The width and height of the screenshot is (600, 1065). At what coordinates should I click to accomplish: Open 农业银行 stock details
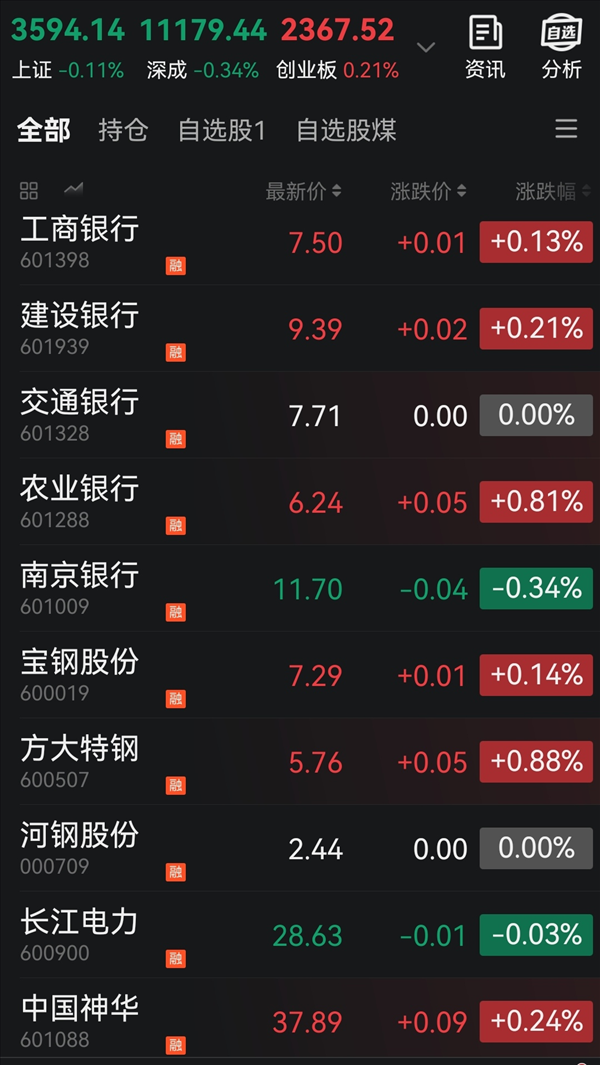[300, 502]
